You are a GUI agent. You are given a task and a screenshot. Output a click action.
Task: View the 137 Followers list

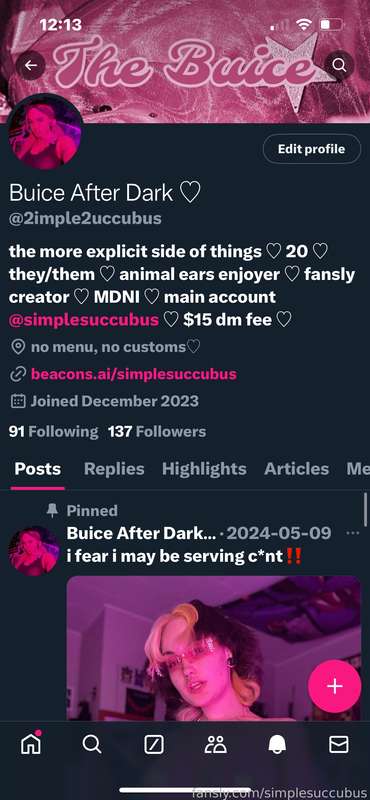[157, 432]
